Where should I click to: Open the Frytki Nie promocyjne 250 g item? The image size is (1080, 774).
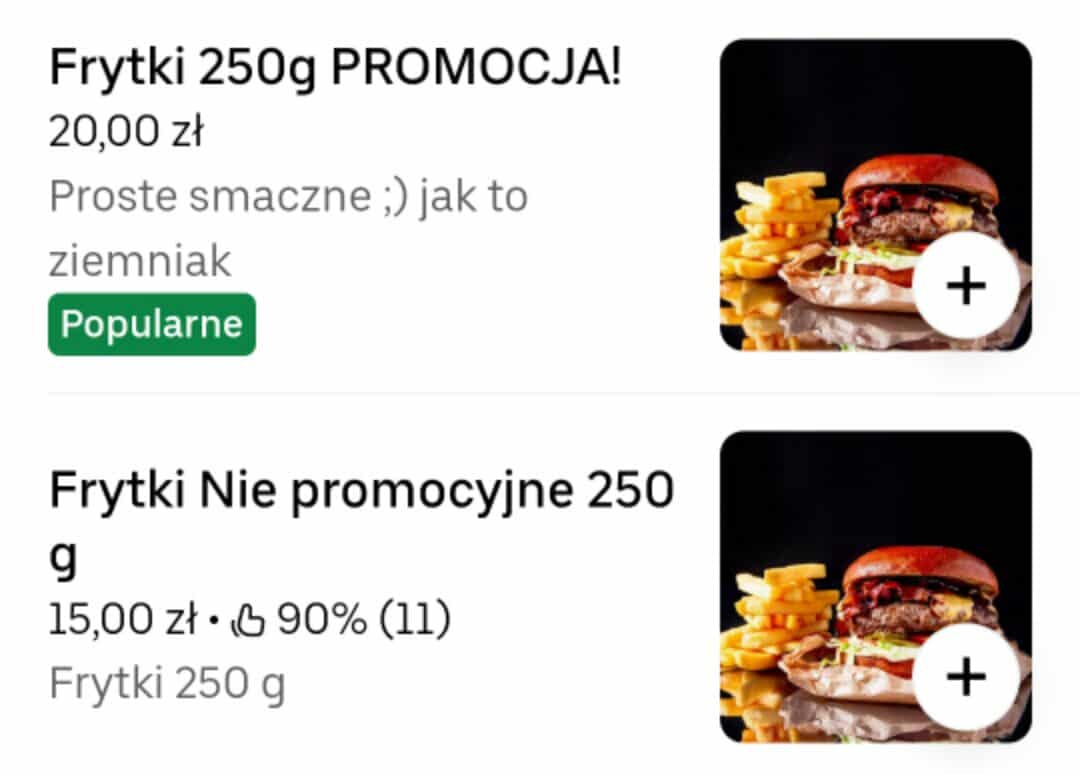360,491
